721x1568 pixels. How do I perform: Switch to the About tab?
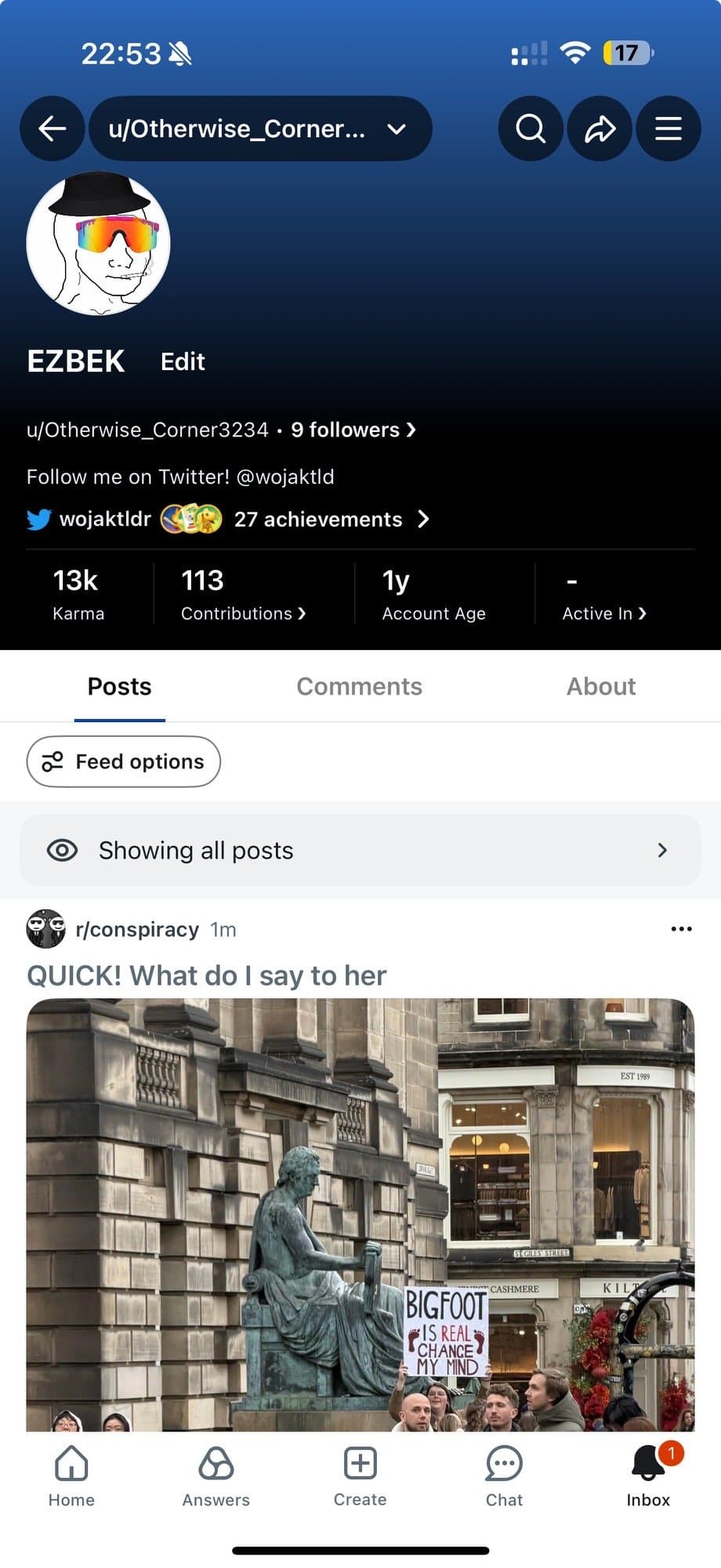[600, 686]
